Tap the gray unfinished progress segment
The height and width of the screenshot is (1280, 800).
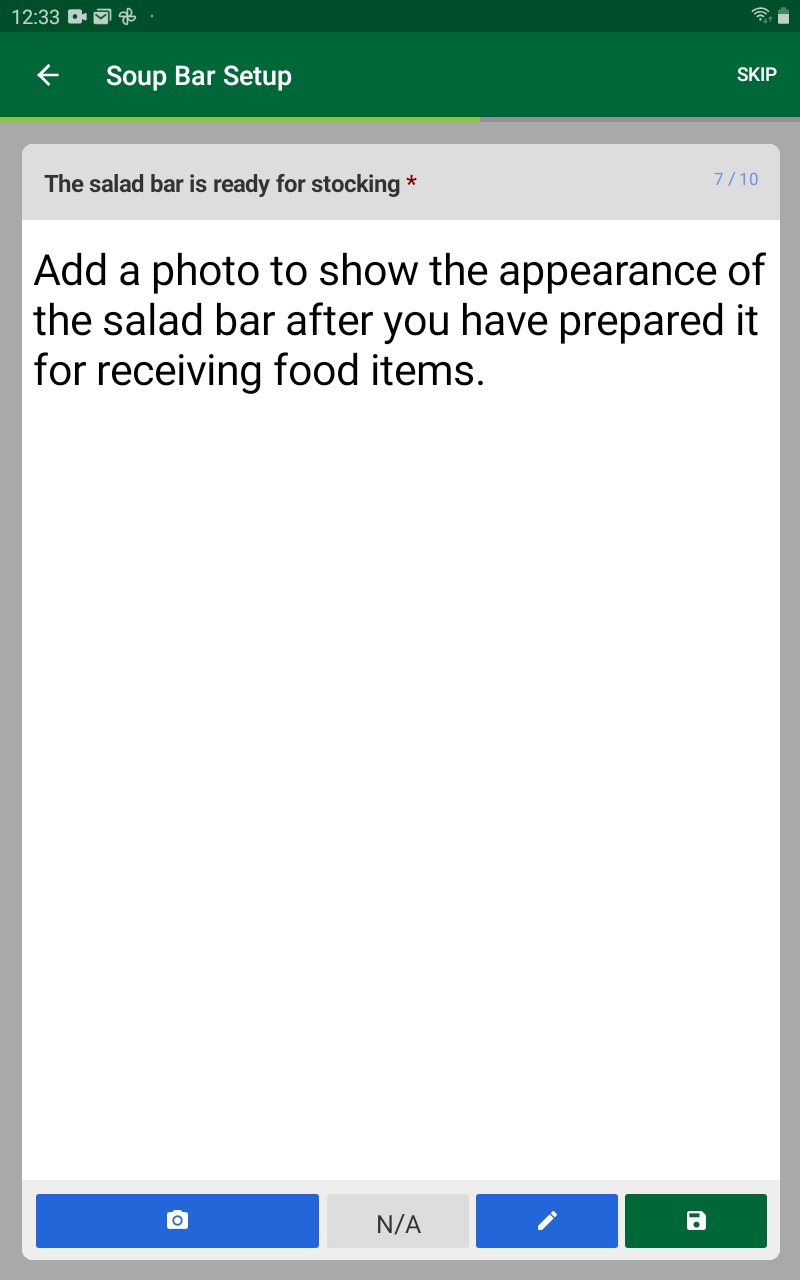(x=640, y=118)
